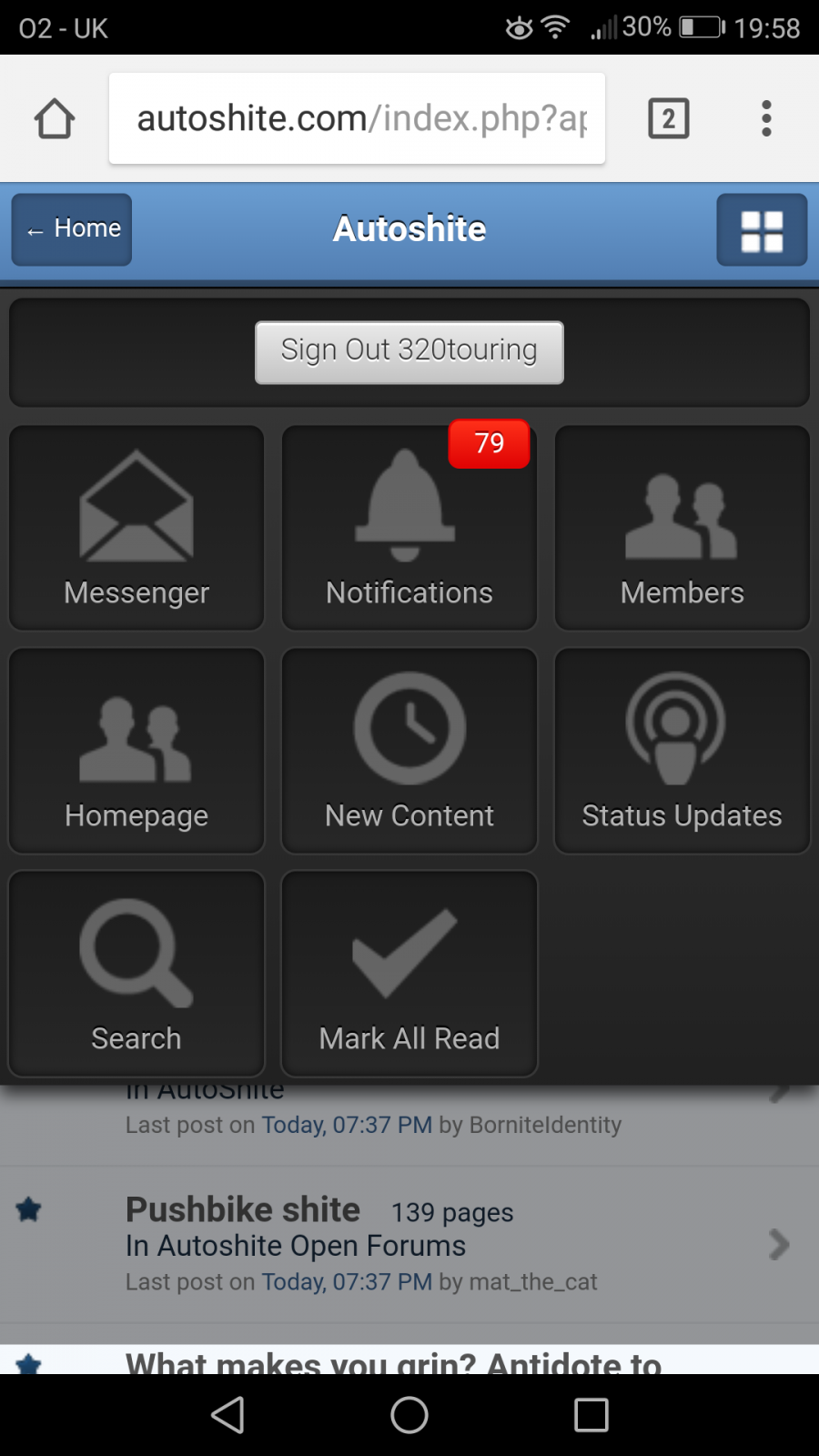
Task: Open the browser overflow menu
Action: [766, 118]
